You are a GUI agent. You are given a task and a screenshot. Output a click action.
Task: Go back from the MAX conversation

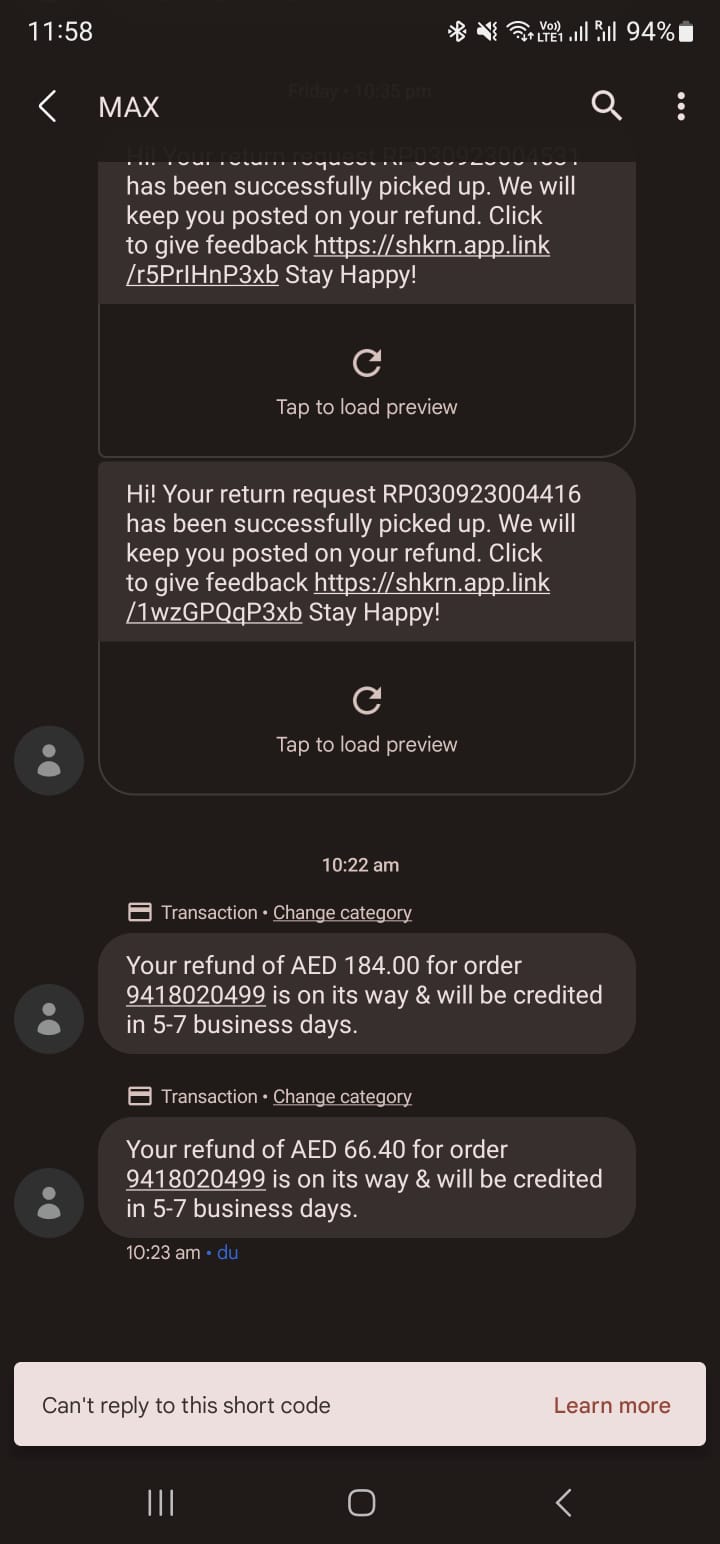click(x=47, y=107)
